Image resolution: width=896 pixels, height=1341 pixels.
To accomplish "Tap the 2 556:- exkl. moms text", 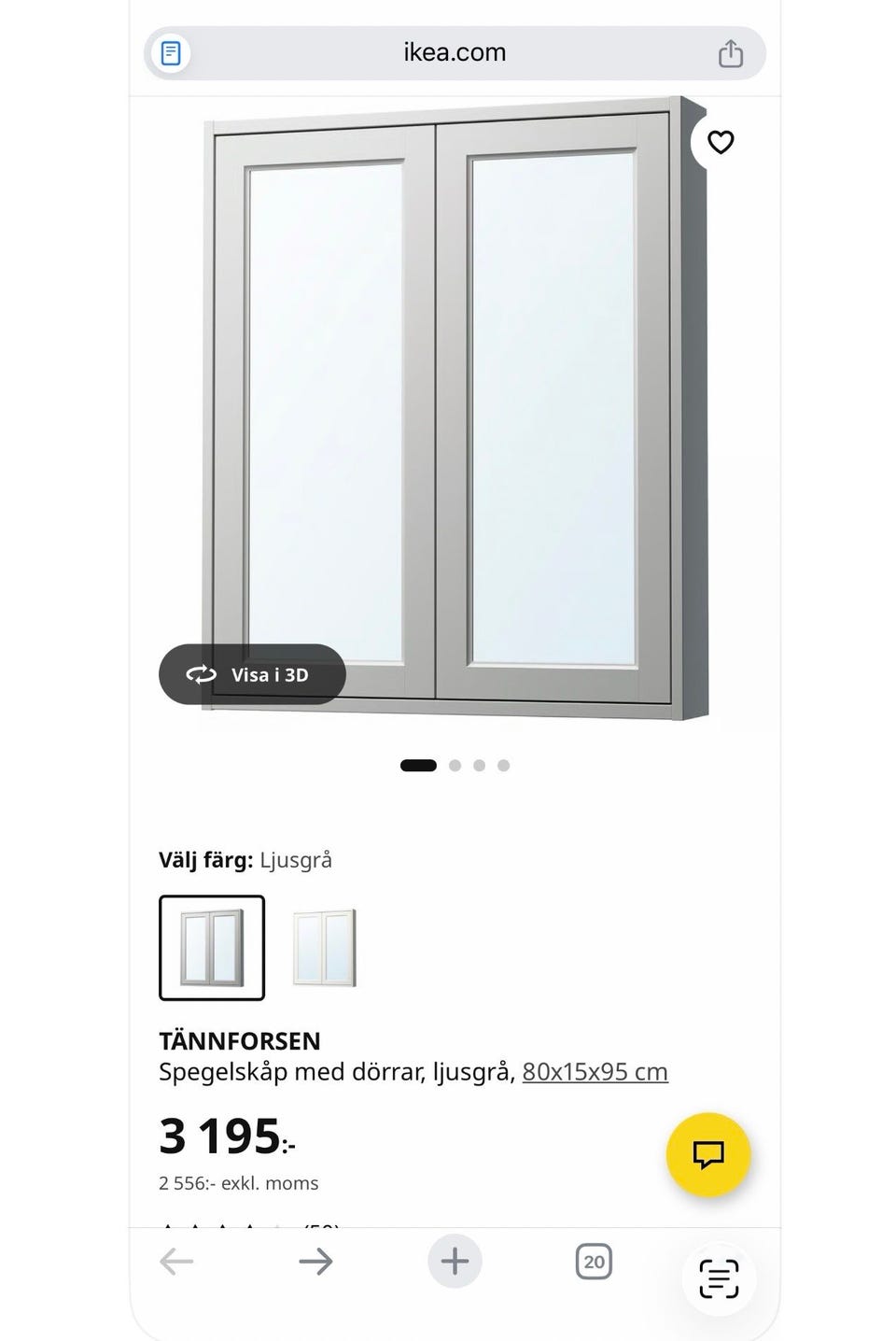I will (x=238, y=1183).
